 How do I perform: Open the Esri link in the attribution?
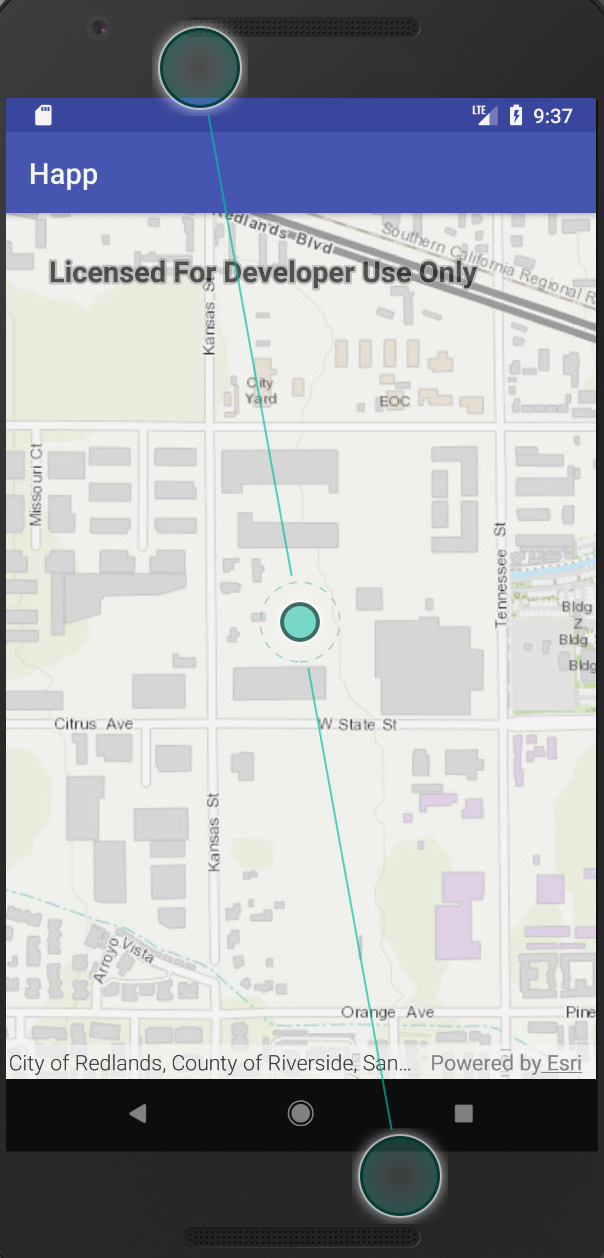(x=565, y=1063)
